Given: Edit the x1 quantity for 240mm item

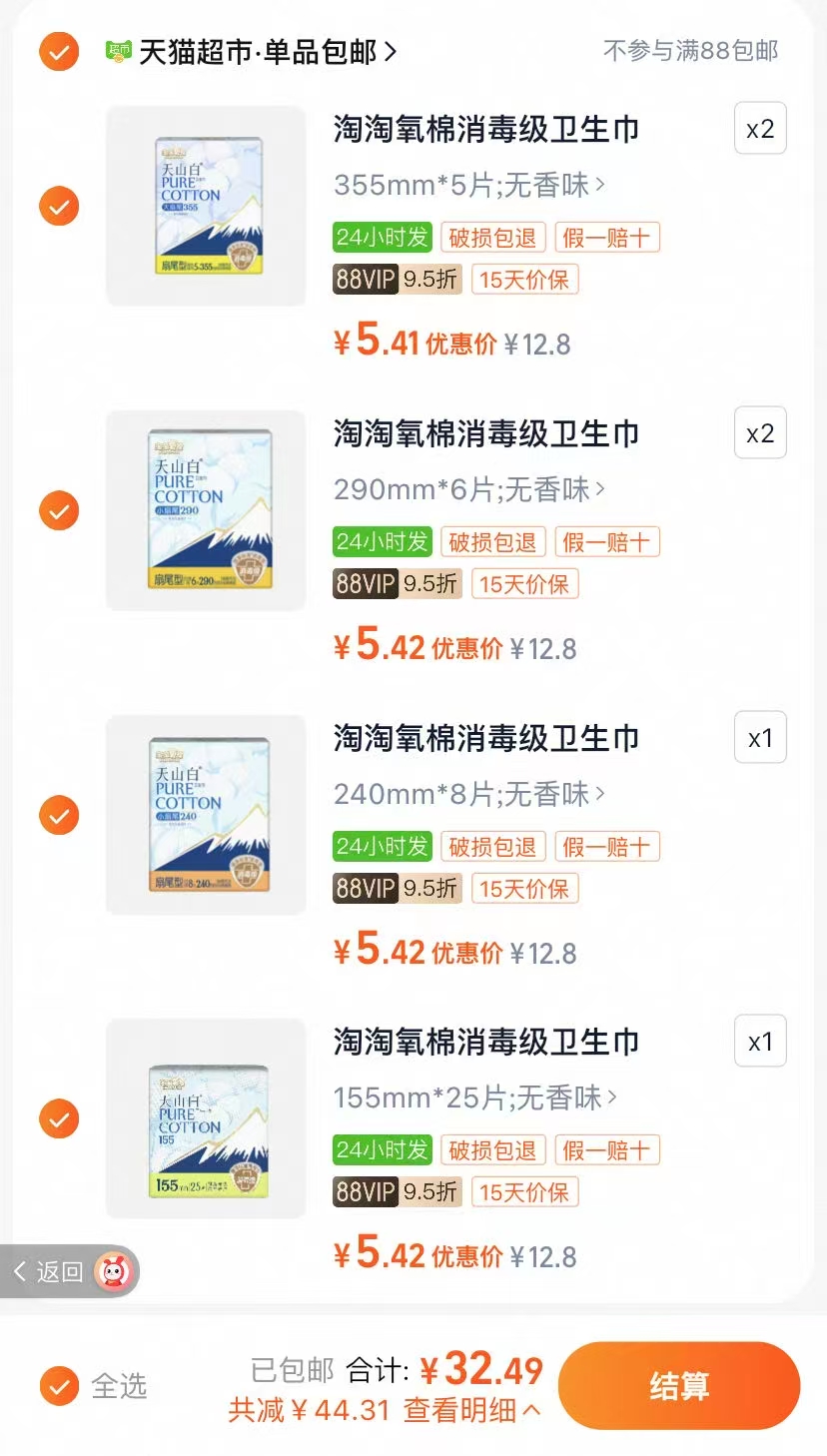Looking at the screenshot, I should tap(760, 738).
